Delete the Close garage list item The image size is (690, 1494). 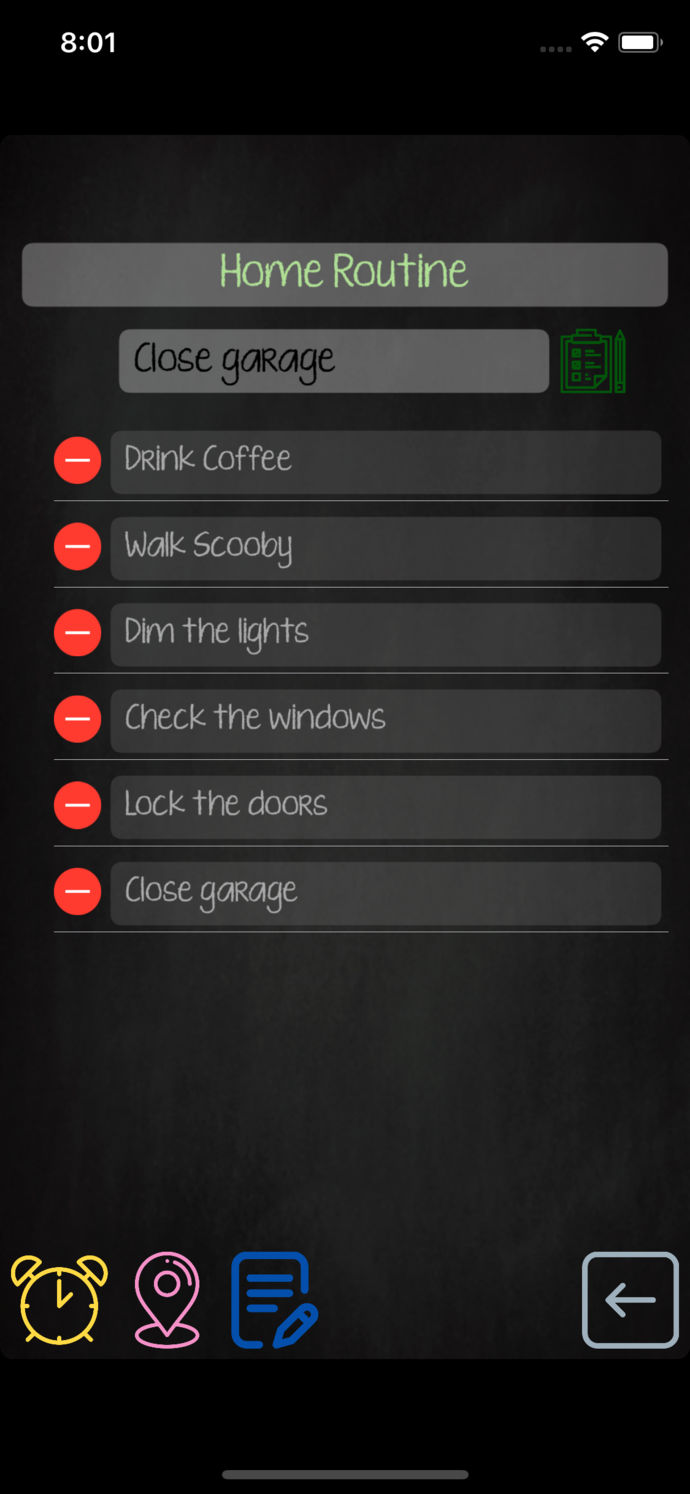point(77,892)
